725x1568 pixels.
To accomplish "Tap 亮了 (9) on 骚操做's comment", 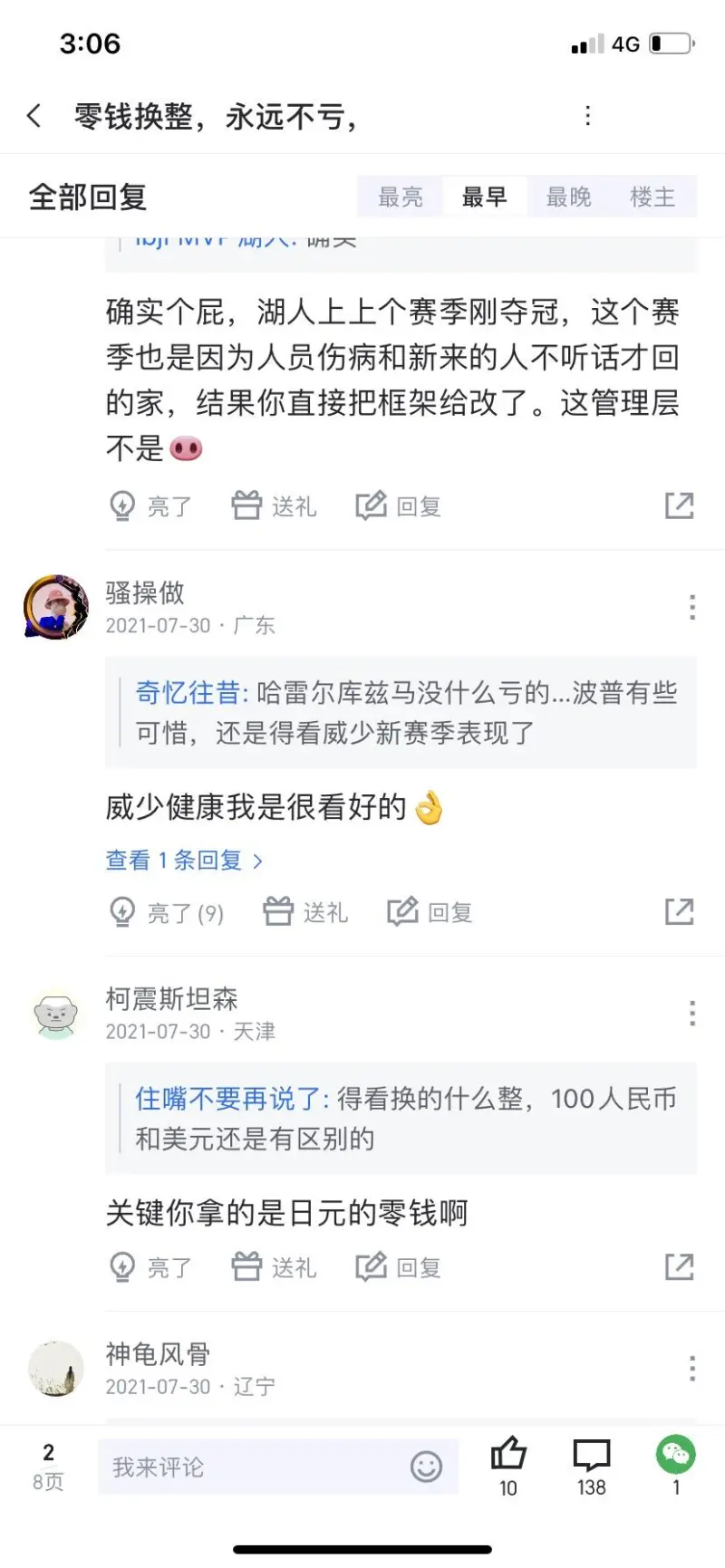I will click(166, 912).
